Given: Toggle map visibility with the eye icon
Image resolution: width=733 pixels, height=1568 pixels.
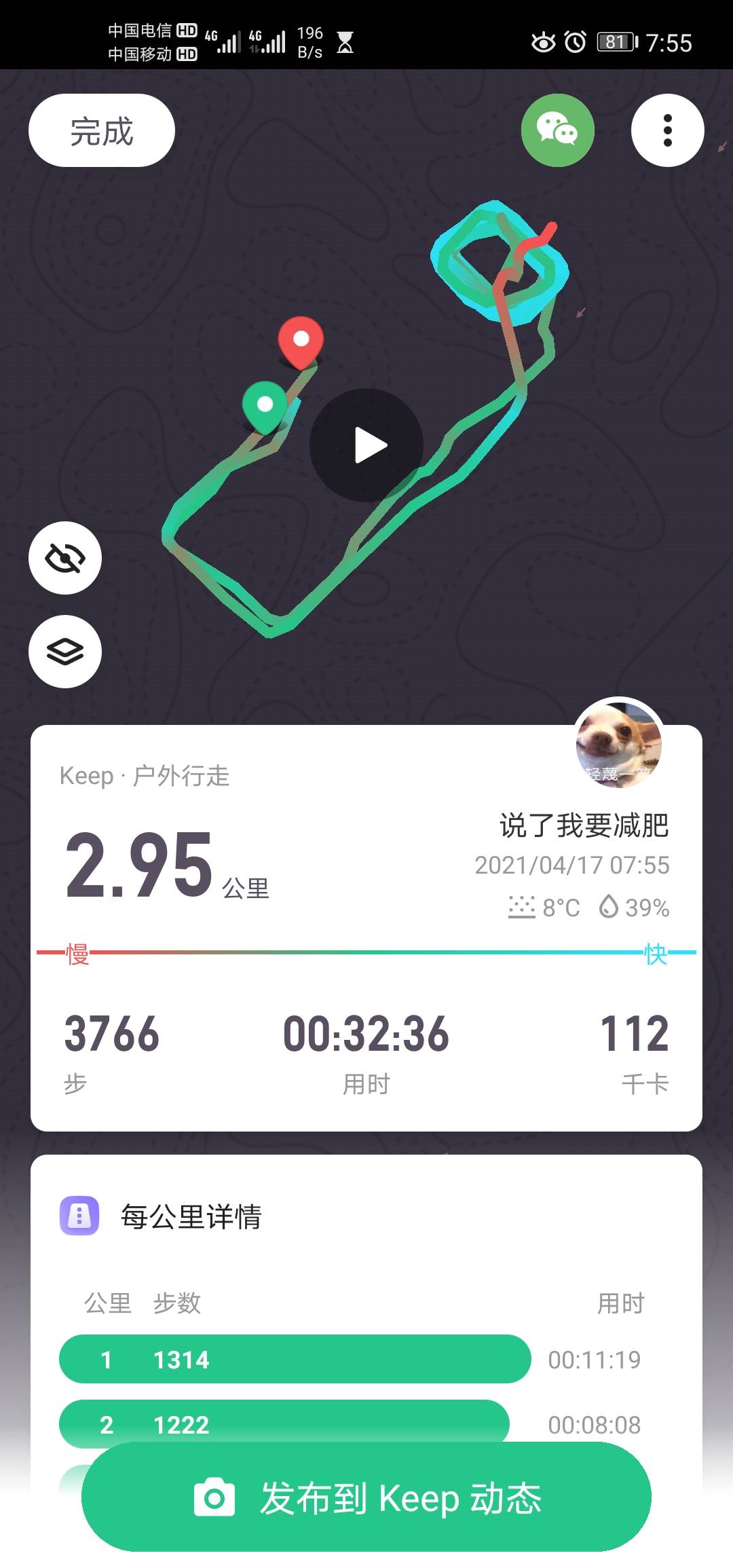Looking at the screenshot, I should tap(65, 558).
